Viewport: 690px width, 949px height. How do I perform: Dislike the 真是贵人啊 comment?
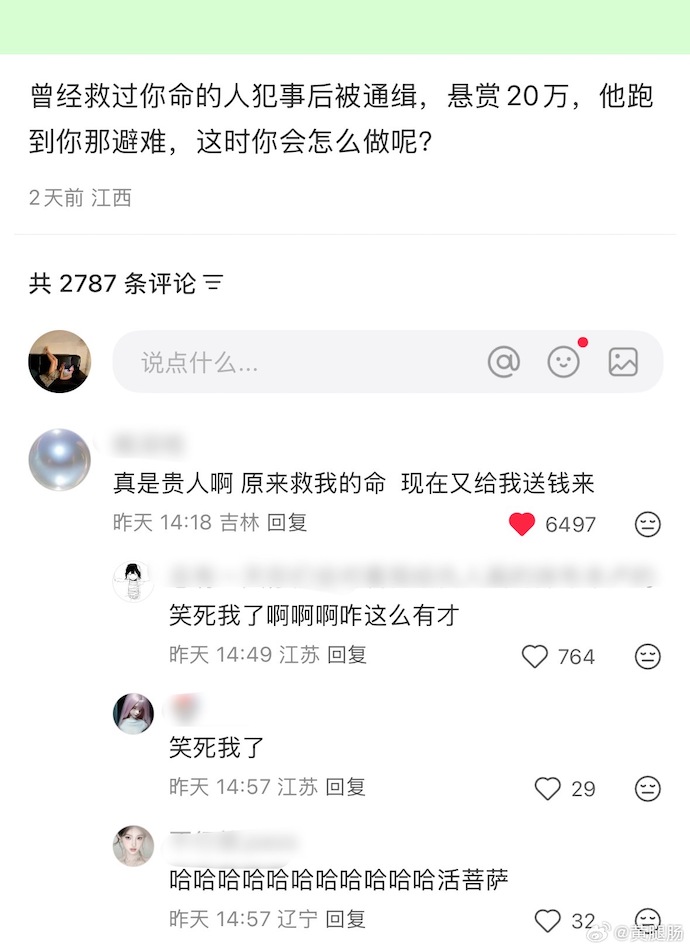click(x=648, y=524)
